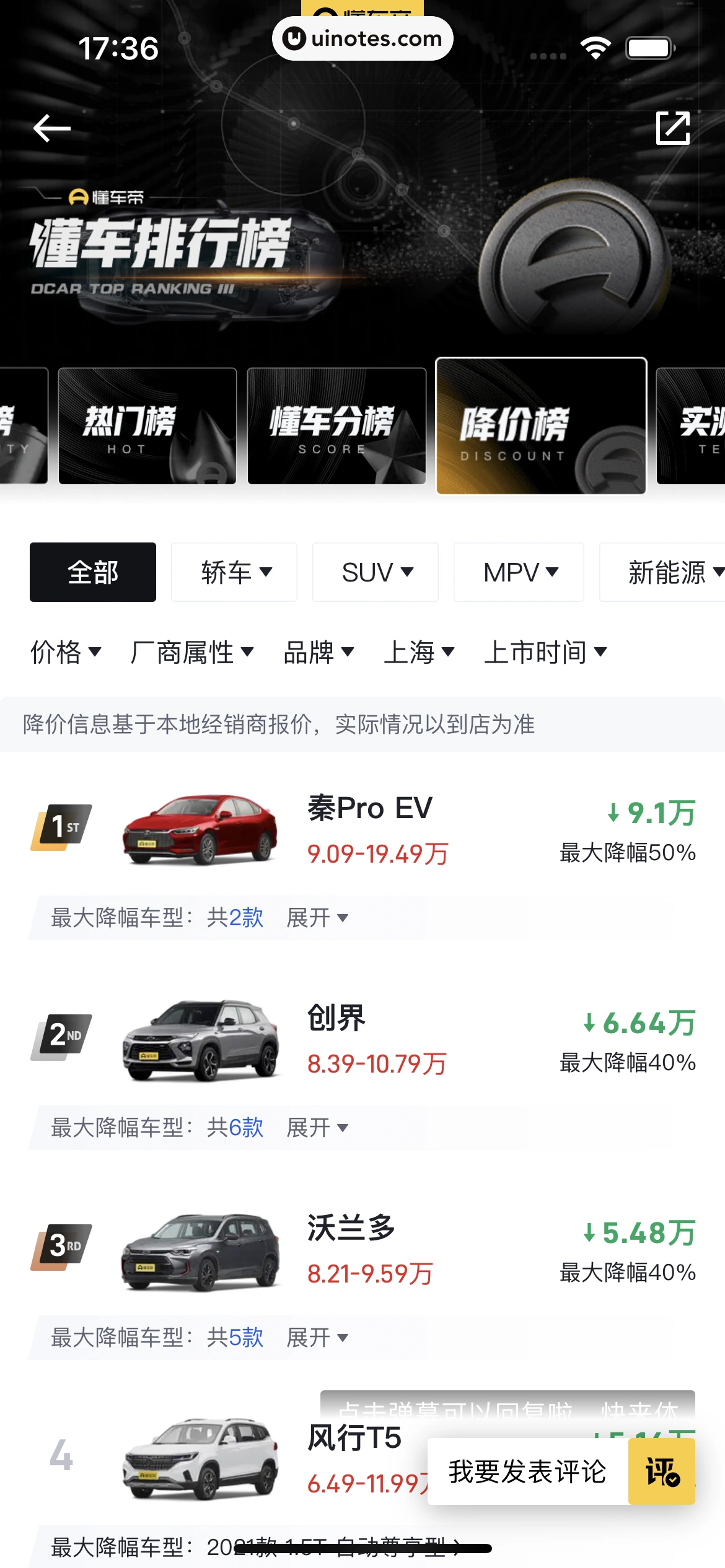Select the 全部 filter chip
725x1568 pixels.
click(x=93, y=572)
